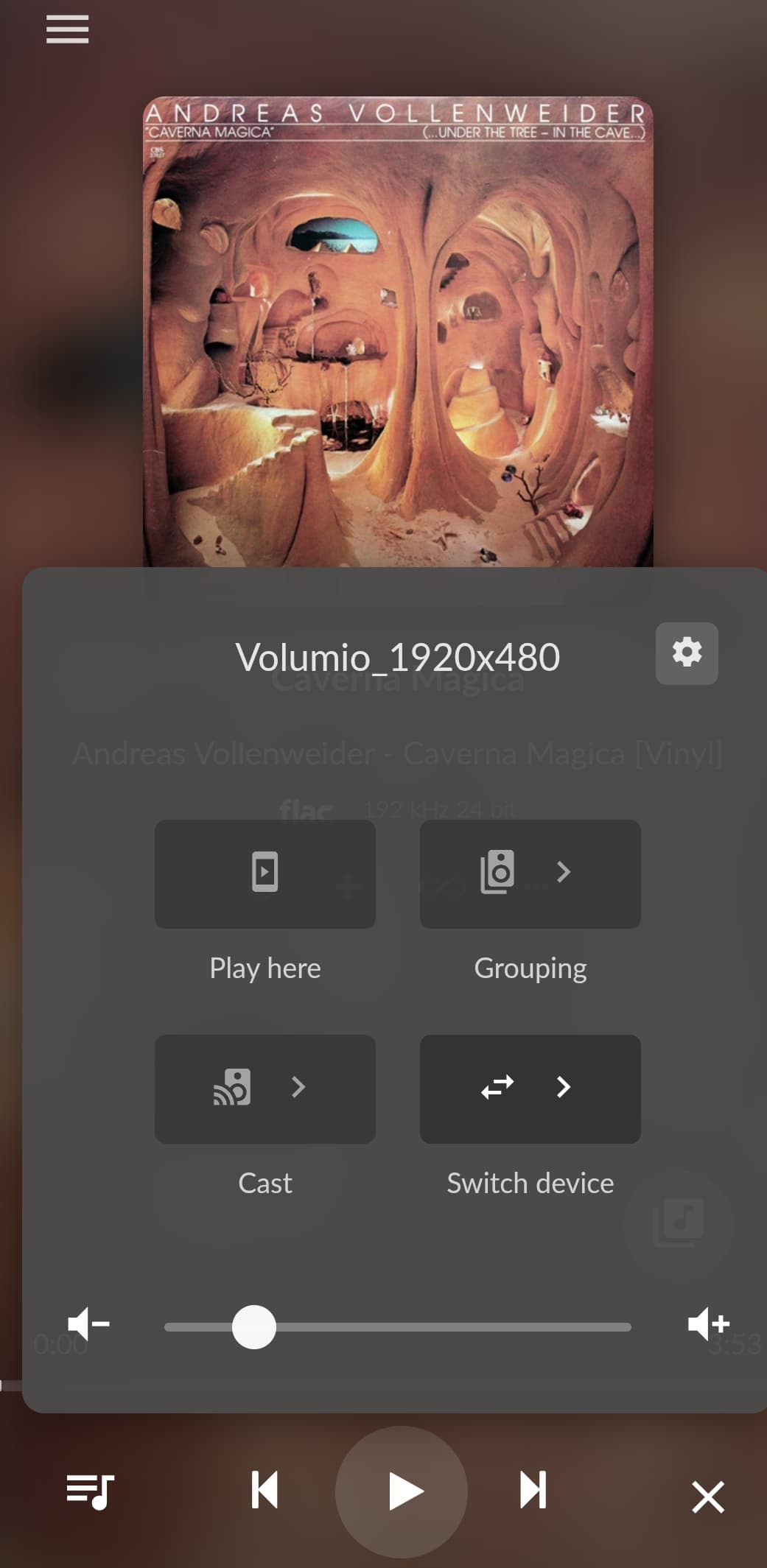This screenshot has width=767, height=1568.
Task: Start playback with the play button
Action: (x=402, y=1491)
